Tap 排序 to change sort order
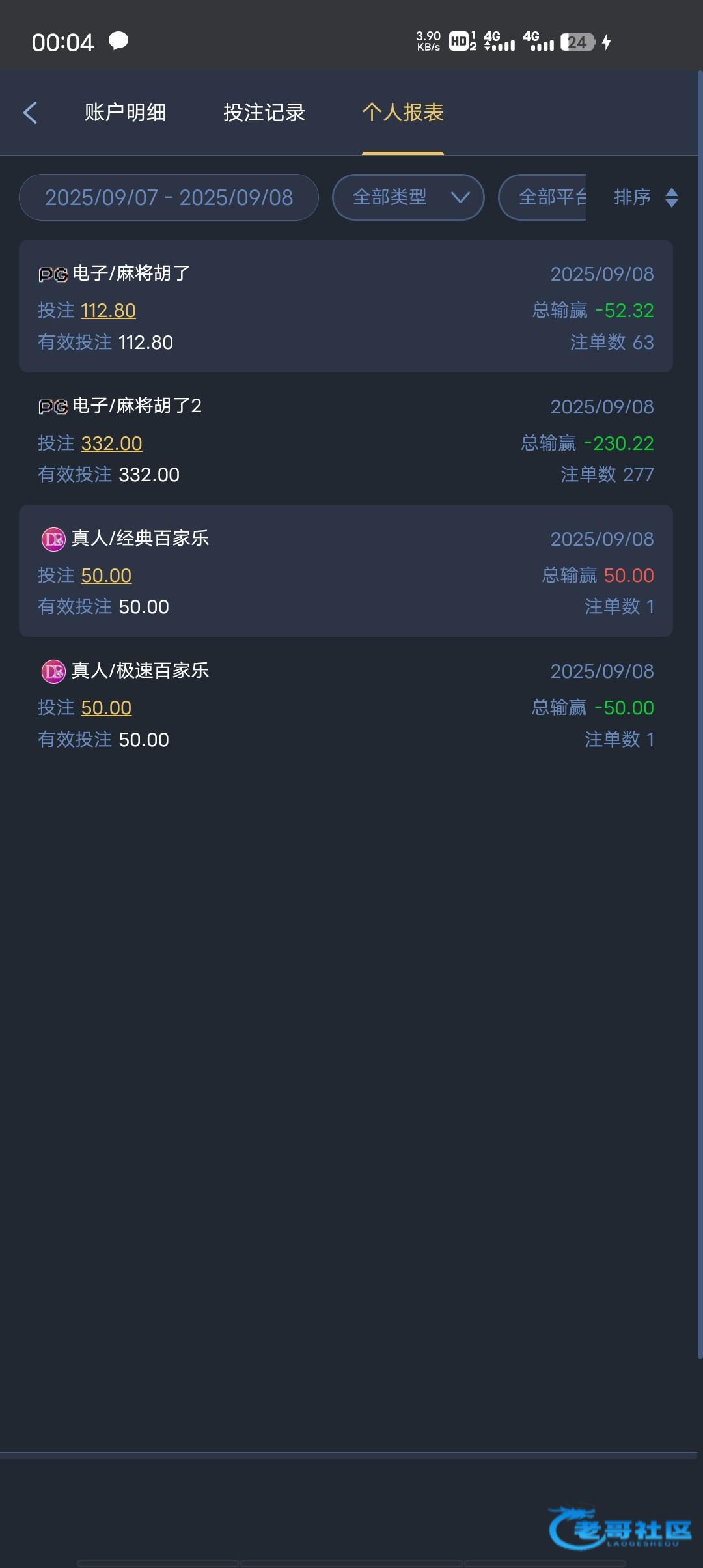 645,197
